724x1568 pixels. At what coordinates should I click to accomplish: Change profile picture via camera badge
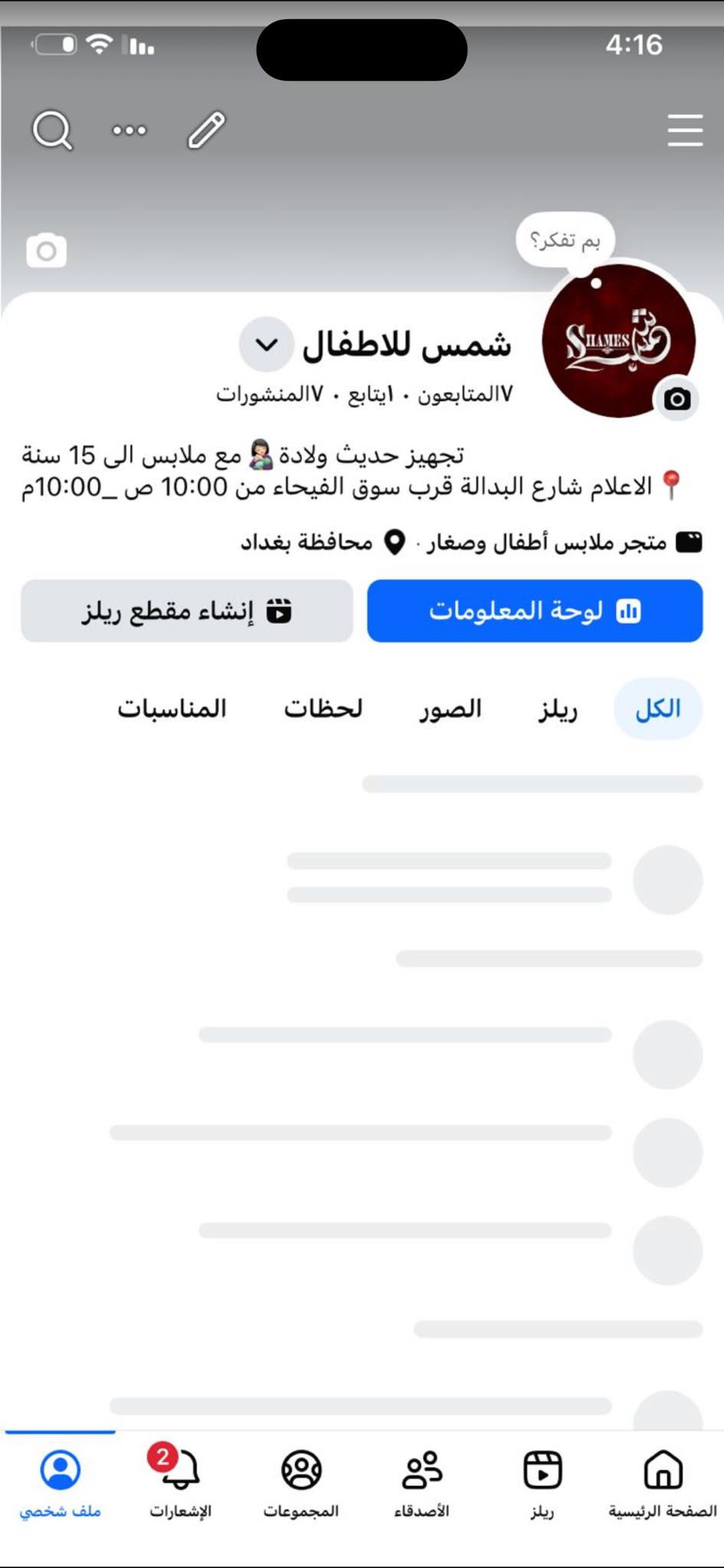pos(677,399)
